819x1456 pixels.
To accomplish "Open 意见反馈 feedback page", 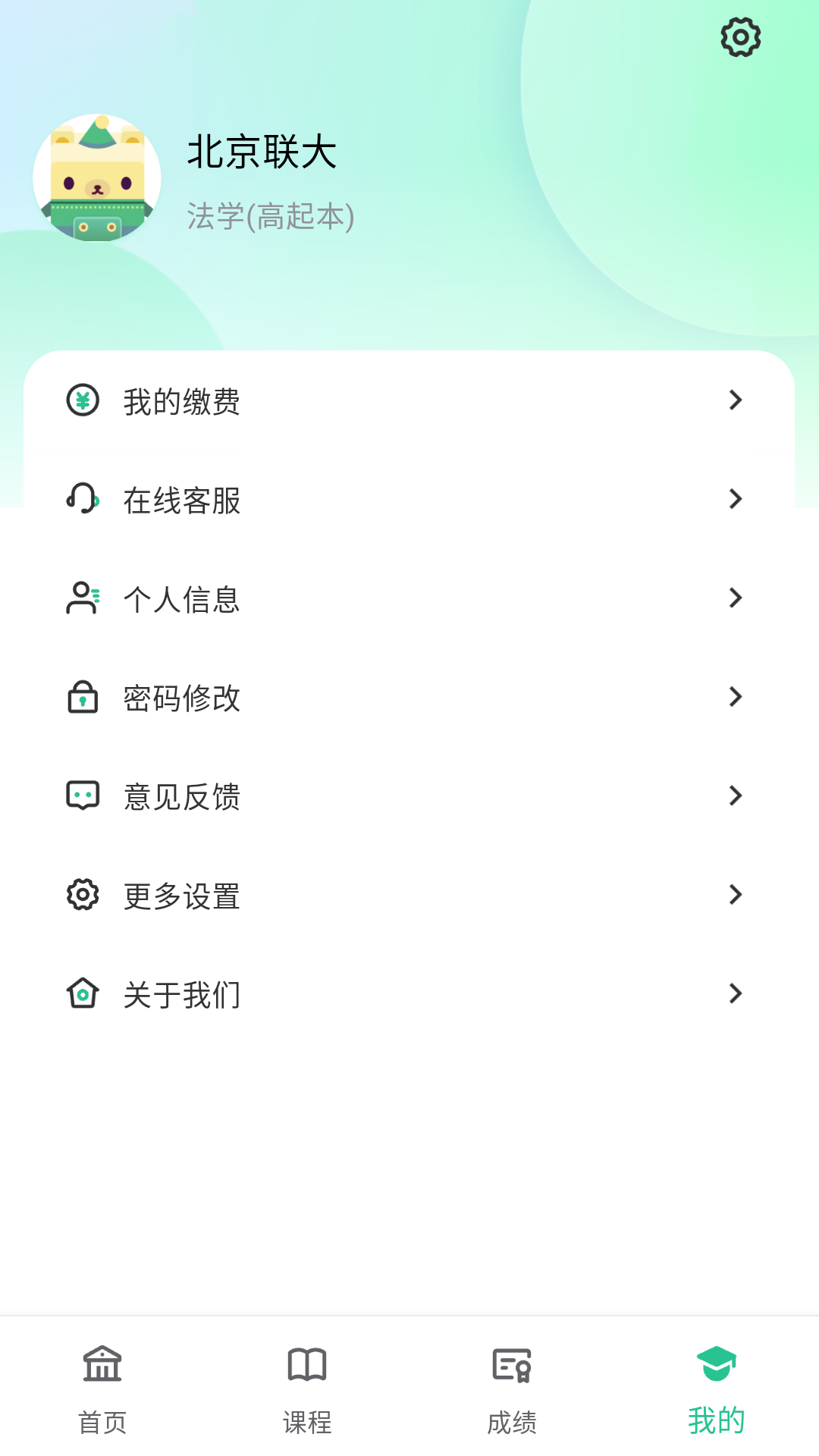I will pyautogui.click(x=182, y=795).
